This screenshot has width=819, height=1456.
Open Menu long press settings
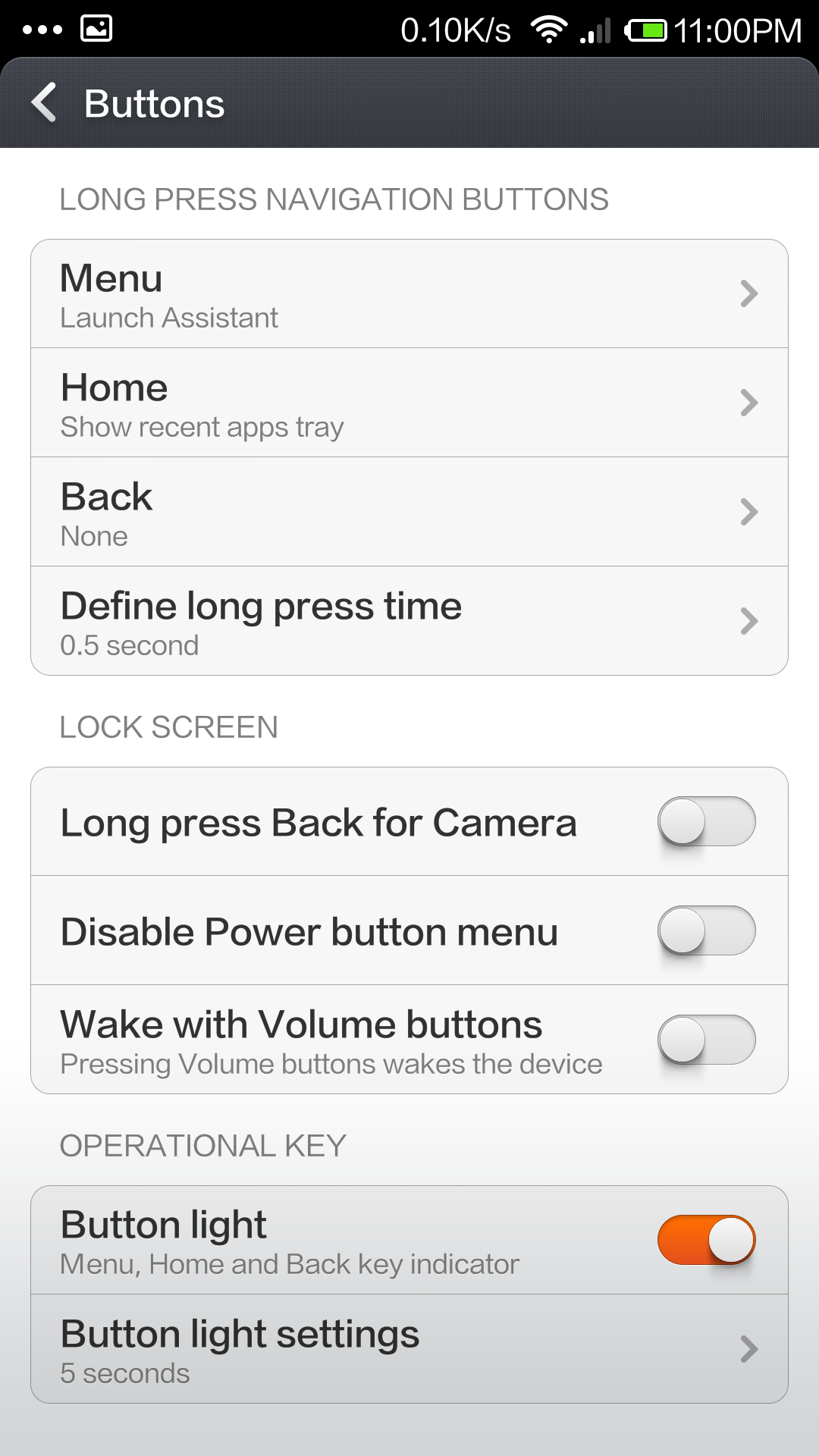point(409,294)
